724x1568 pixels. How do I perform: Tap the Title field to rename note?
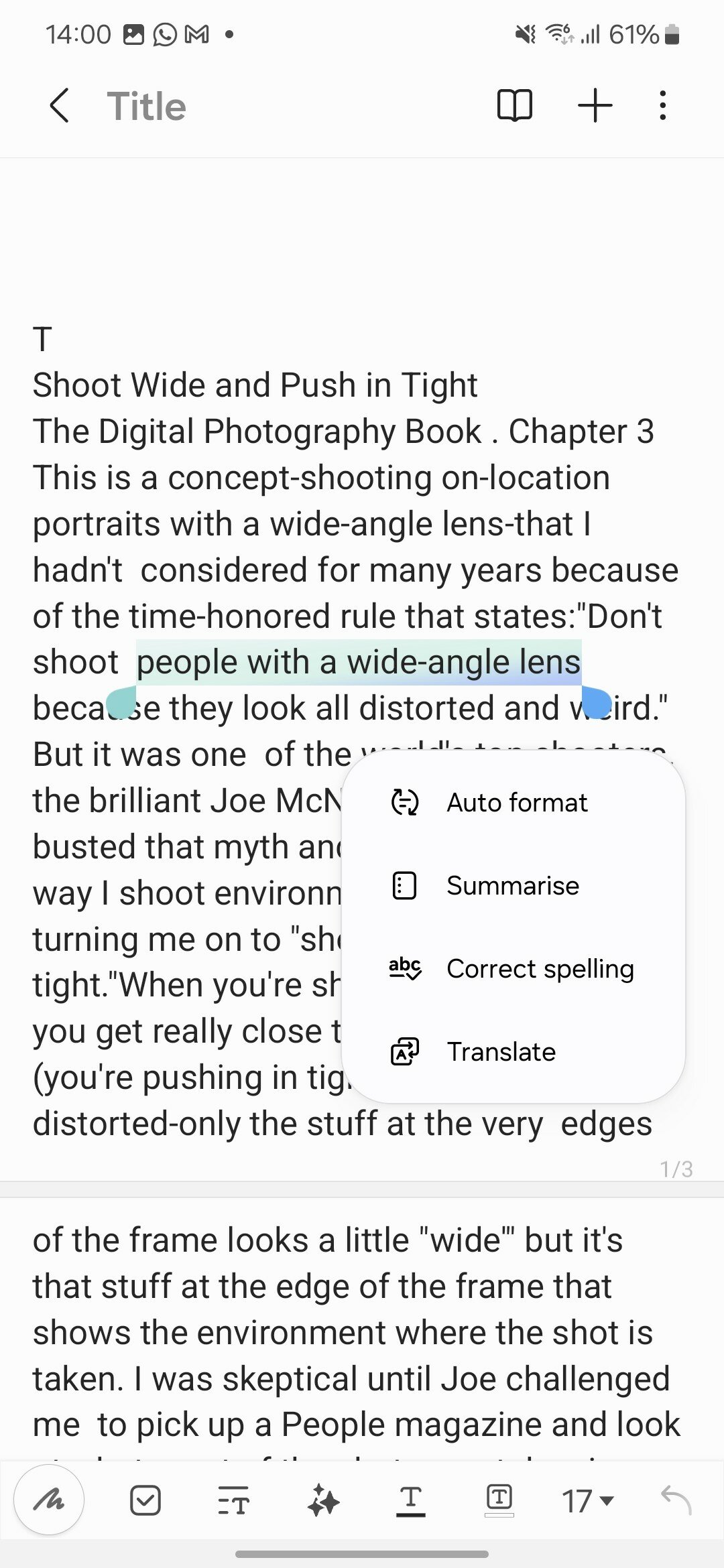[146, 106]
